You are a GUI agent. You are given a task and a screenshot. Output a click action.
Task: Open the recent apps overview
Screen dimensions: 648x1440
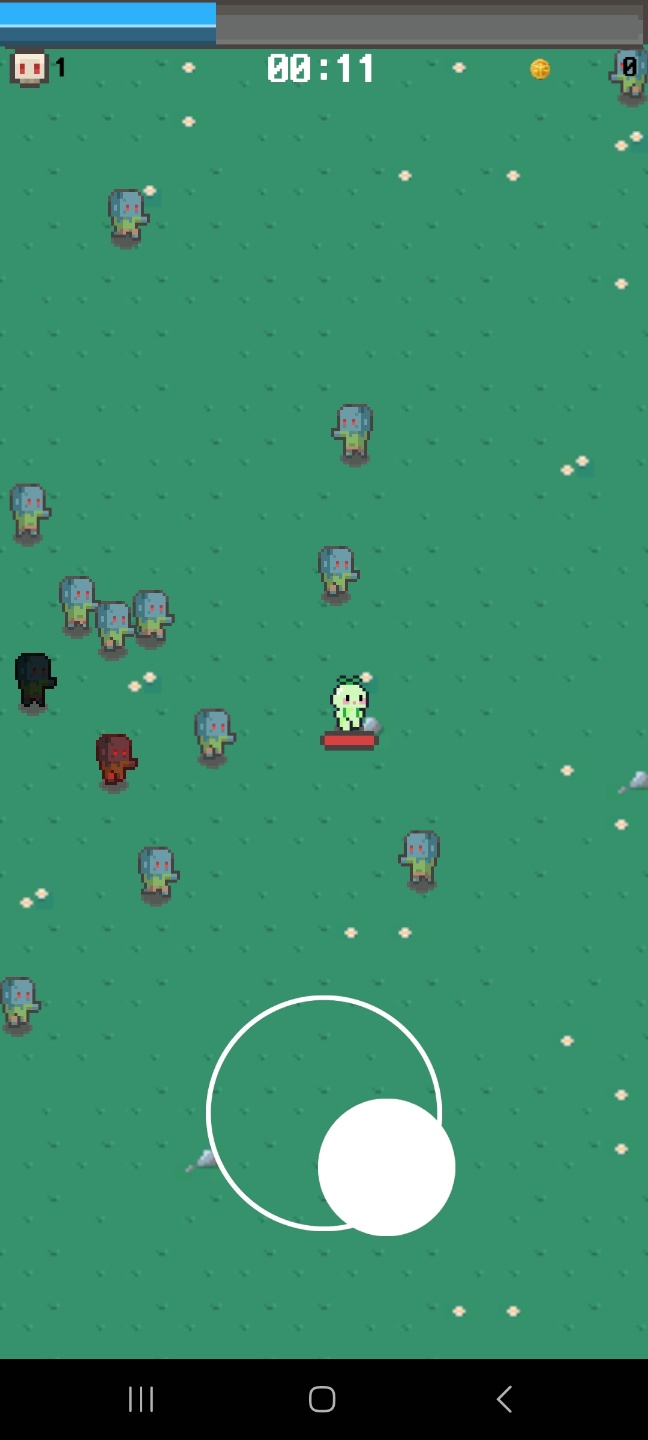click(x=141, y=1399)
